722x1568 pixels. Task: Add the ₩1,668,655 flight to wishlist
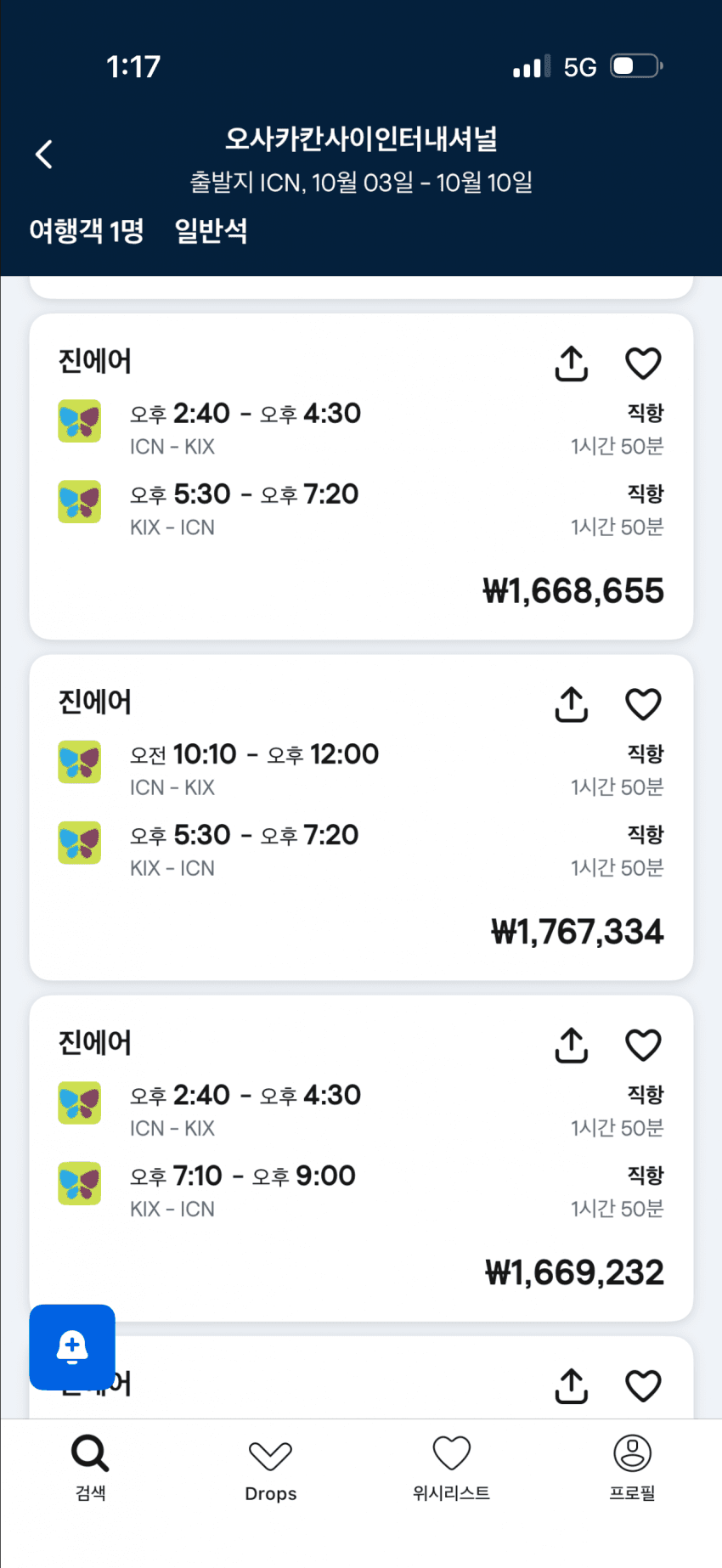pyautogui.click(x=643, y=364)
